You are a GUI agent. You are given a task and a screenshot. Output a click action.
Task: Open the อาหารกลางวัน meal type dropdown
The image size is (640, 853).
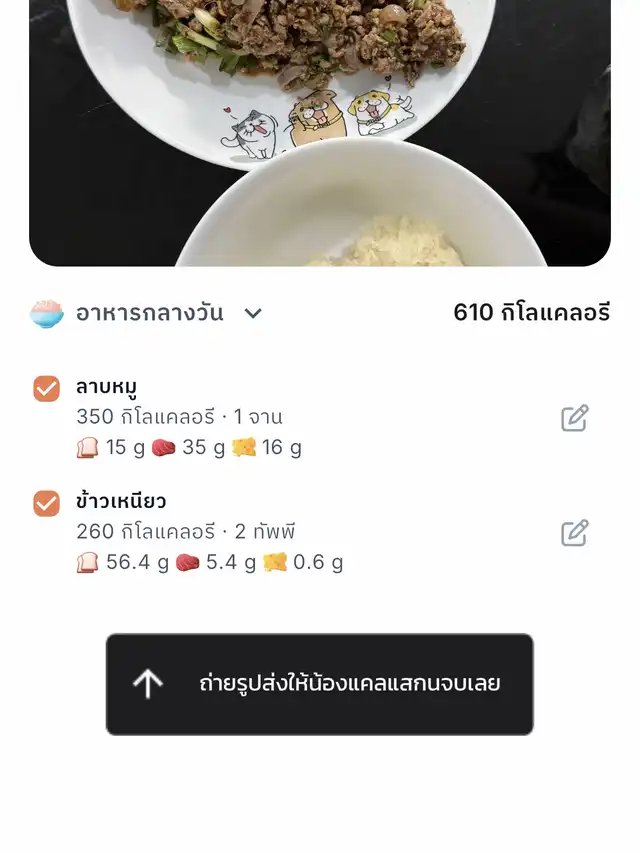tap(253, 313)
